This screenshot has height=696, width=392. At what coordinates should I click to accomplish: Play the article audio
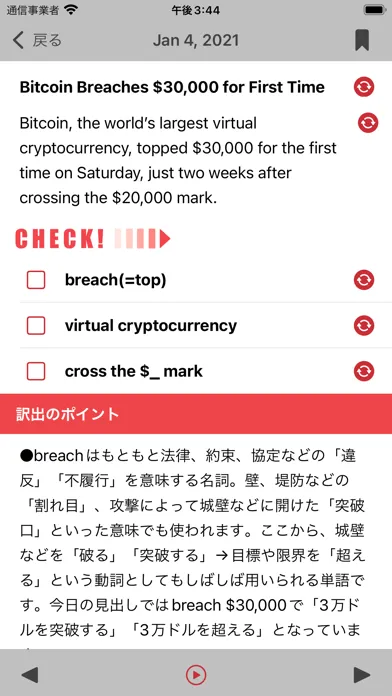click(196, 676)
